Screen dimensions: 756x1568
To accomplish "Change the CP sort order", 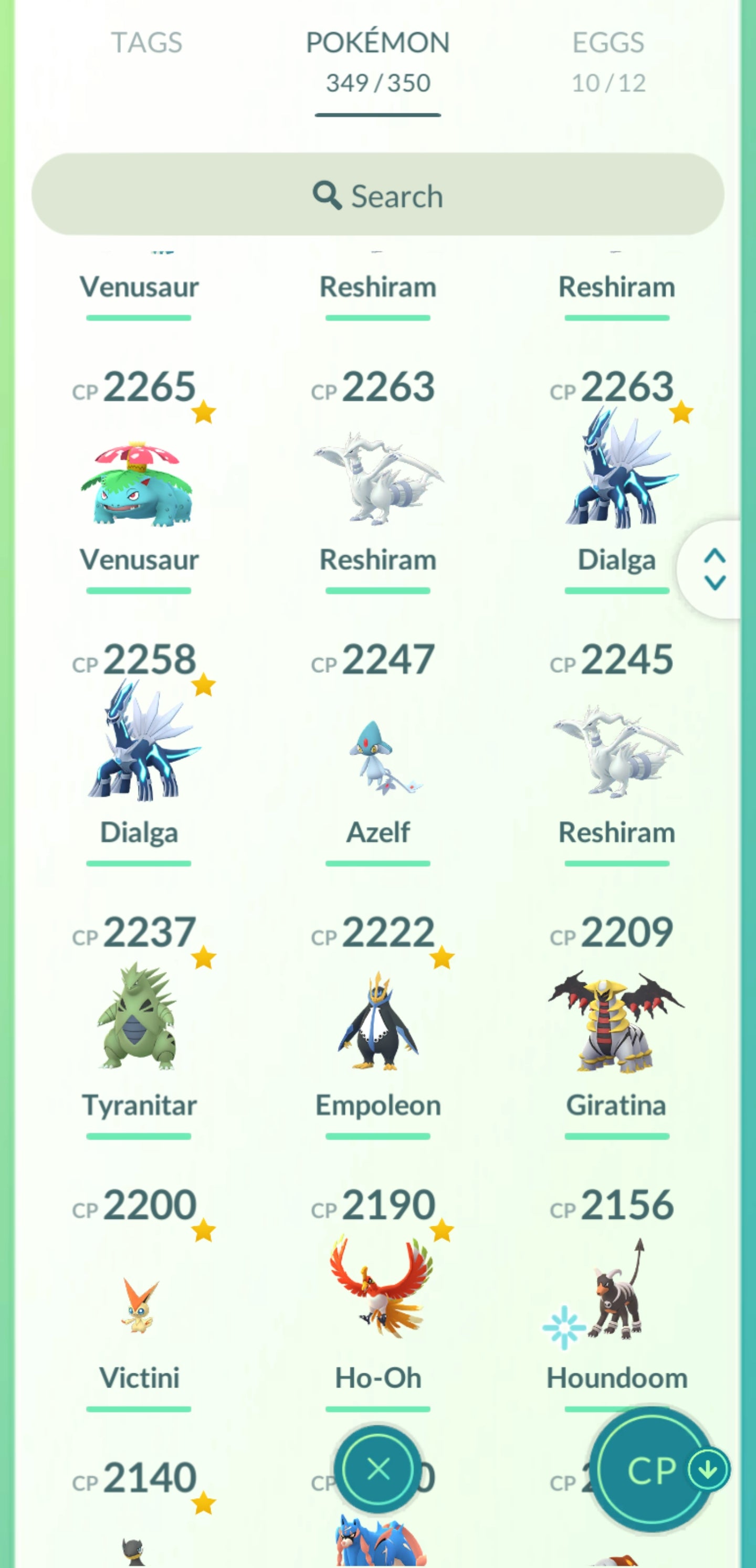I will [x=653, y=1470].
